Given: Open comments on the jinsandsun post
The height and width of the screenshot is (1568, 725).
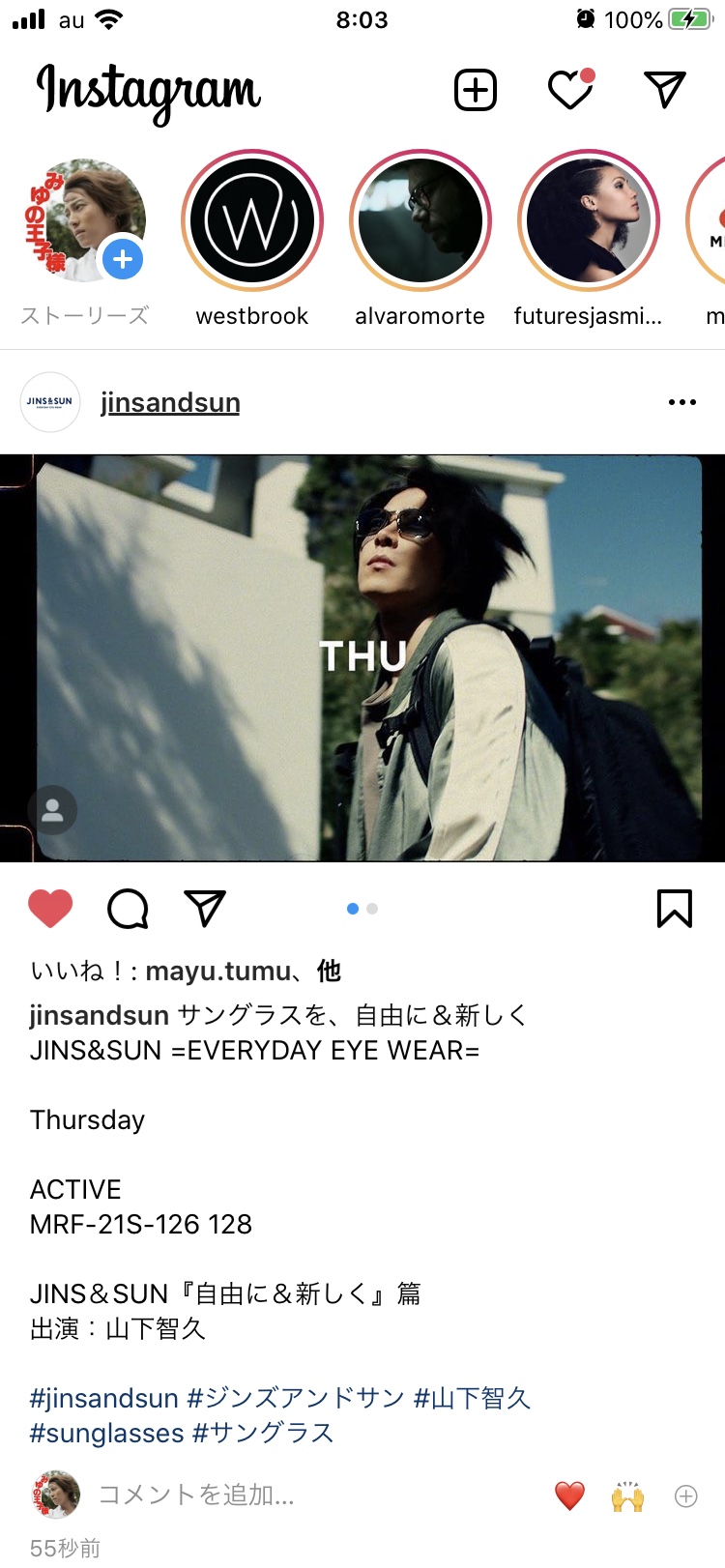Looking at the screenshot, I should pyautogui.click(x=128, y=909).
